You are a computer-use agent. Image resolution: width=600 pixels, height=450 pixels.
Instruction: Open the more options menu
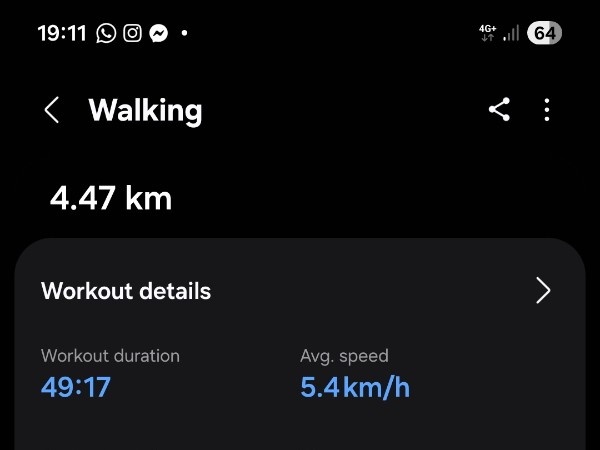coord(547,110)
